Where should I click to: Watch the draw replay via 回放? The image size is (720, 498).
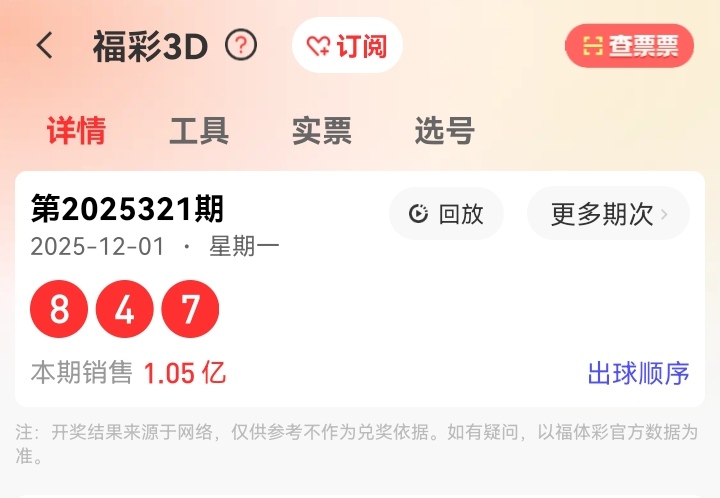pos(447,213)
